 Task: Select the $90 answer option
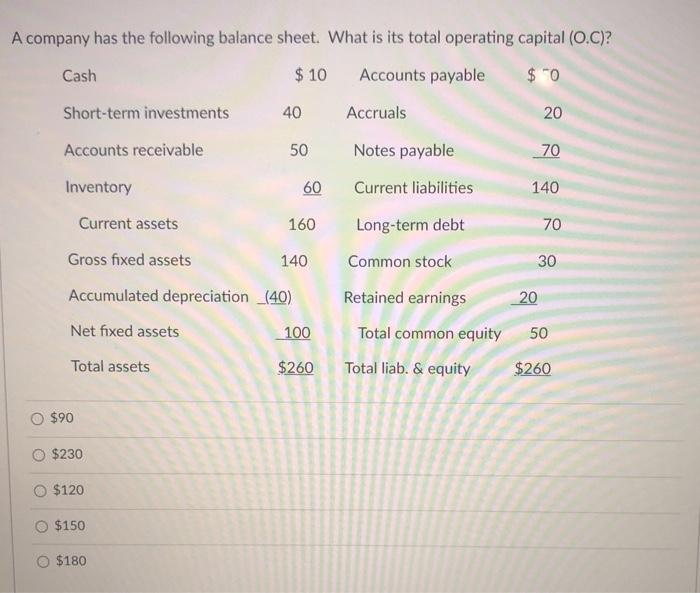(37, 417)
